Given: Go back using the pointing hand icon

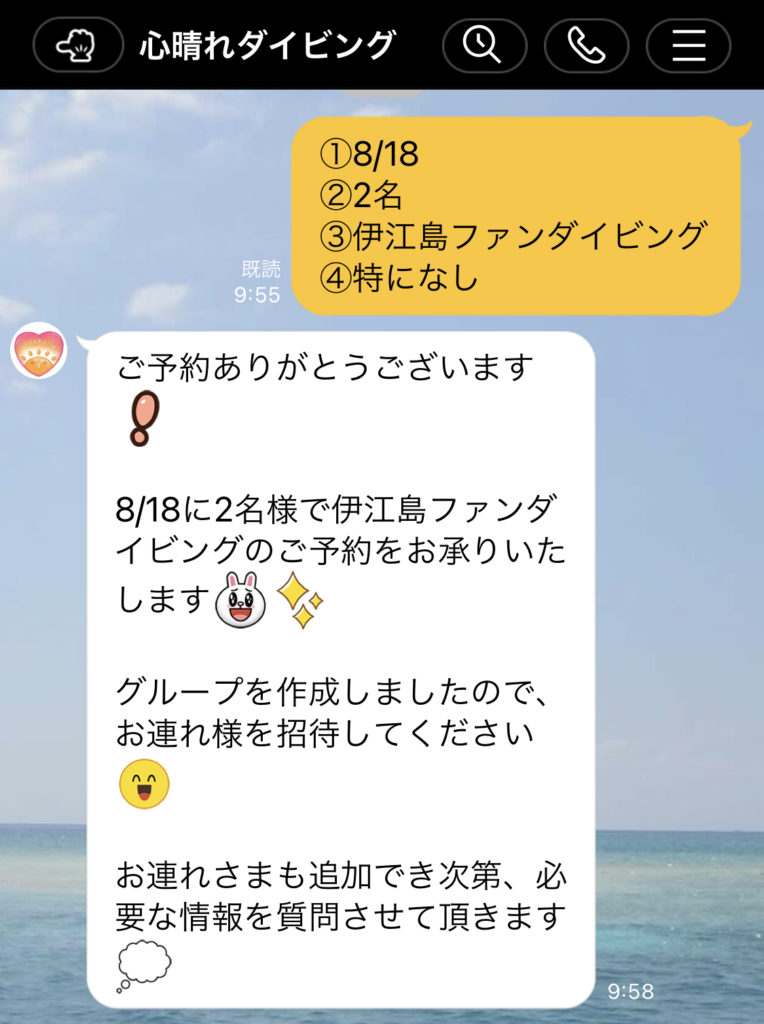Looking at the screenshot, I should [x=76, y=45].
